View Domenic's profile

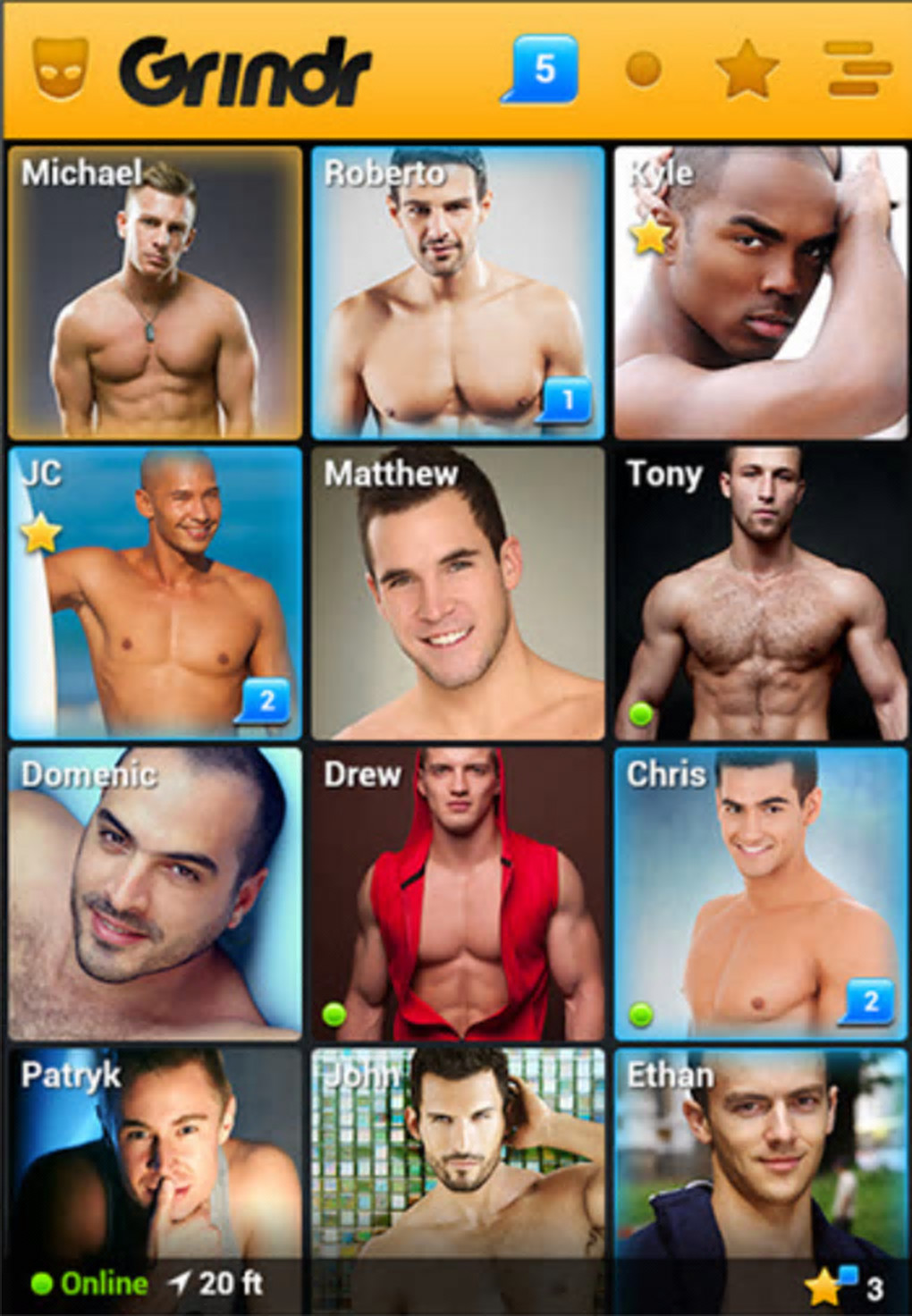pos(156,894)
